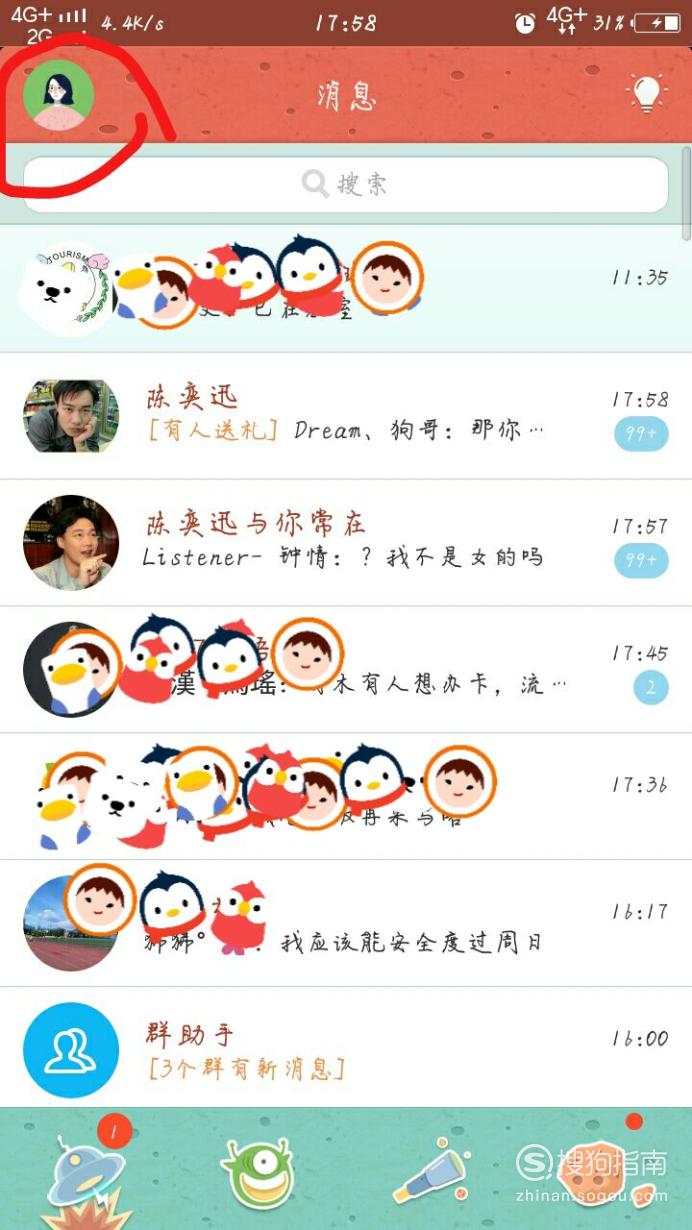Open the 11:35 conversation

[346, 288]
